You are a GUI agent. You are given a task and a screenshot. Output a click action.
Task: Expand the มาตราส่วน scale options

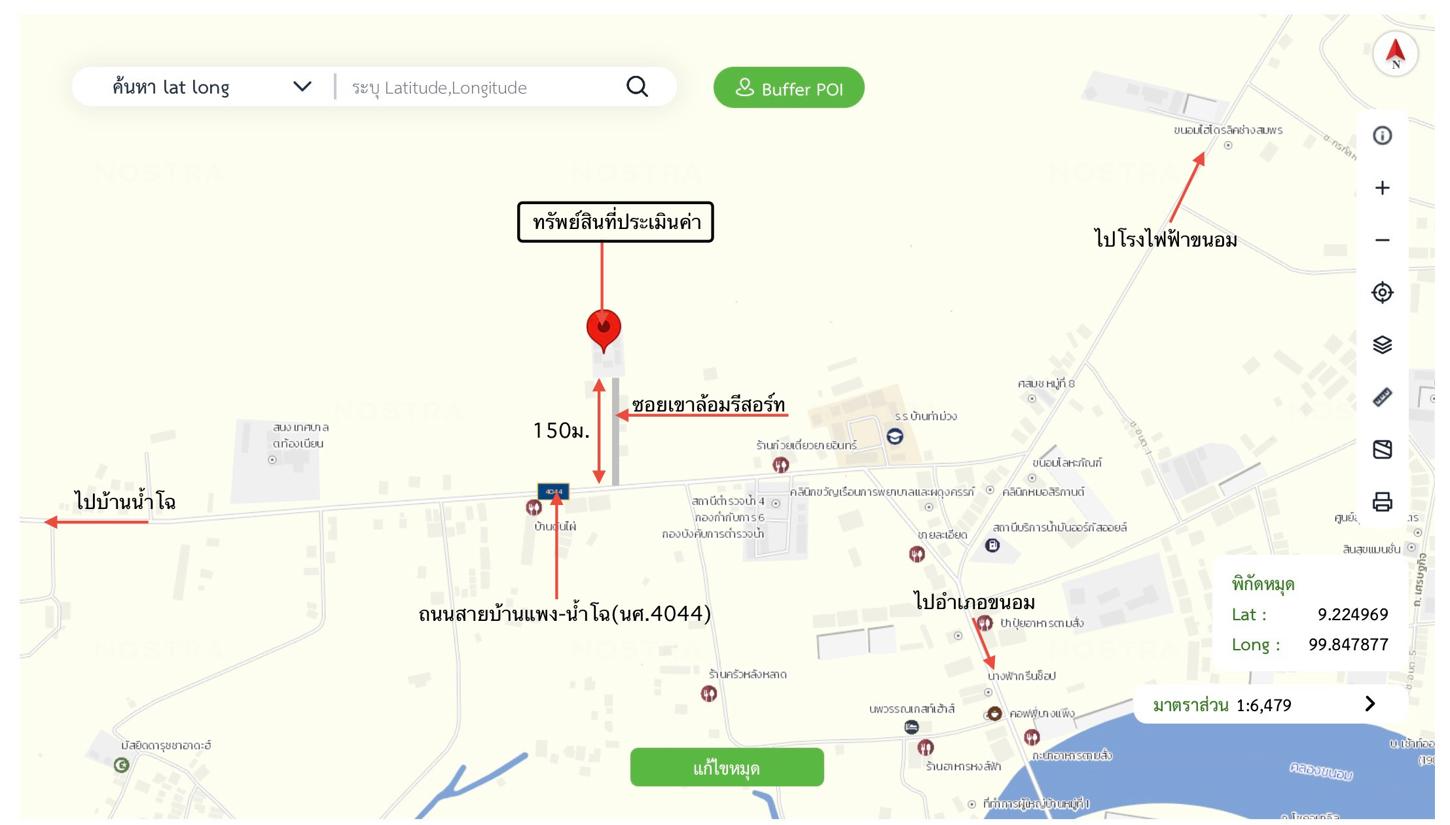point(1369,704)
